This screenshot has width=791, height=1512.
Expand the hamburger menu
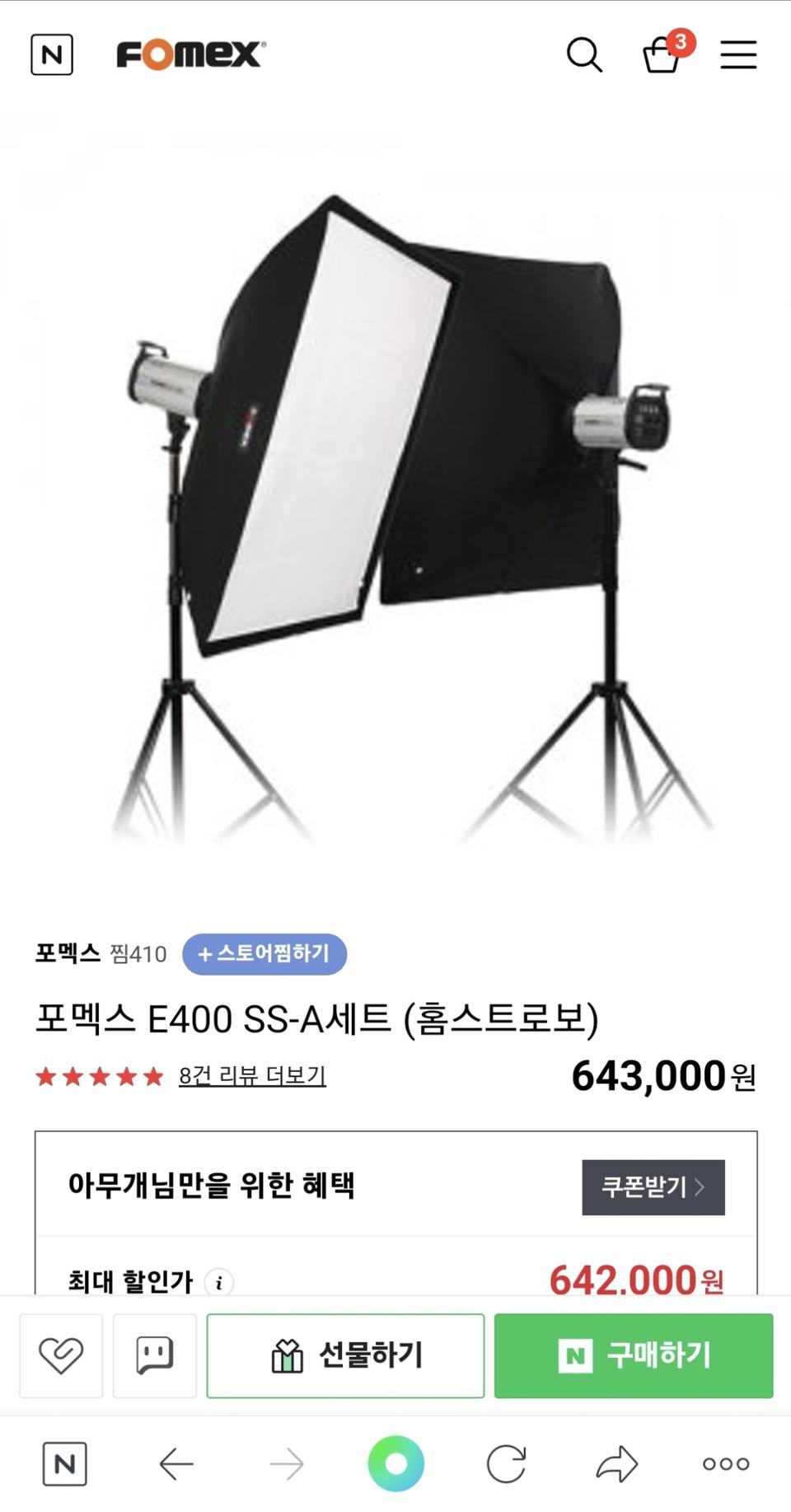[x=738, y=54]
